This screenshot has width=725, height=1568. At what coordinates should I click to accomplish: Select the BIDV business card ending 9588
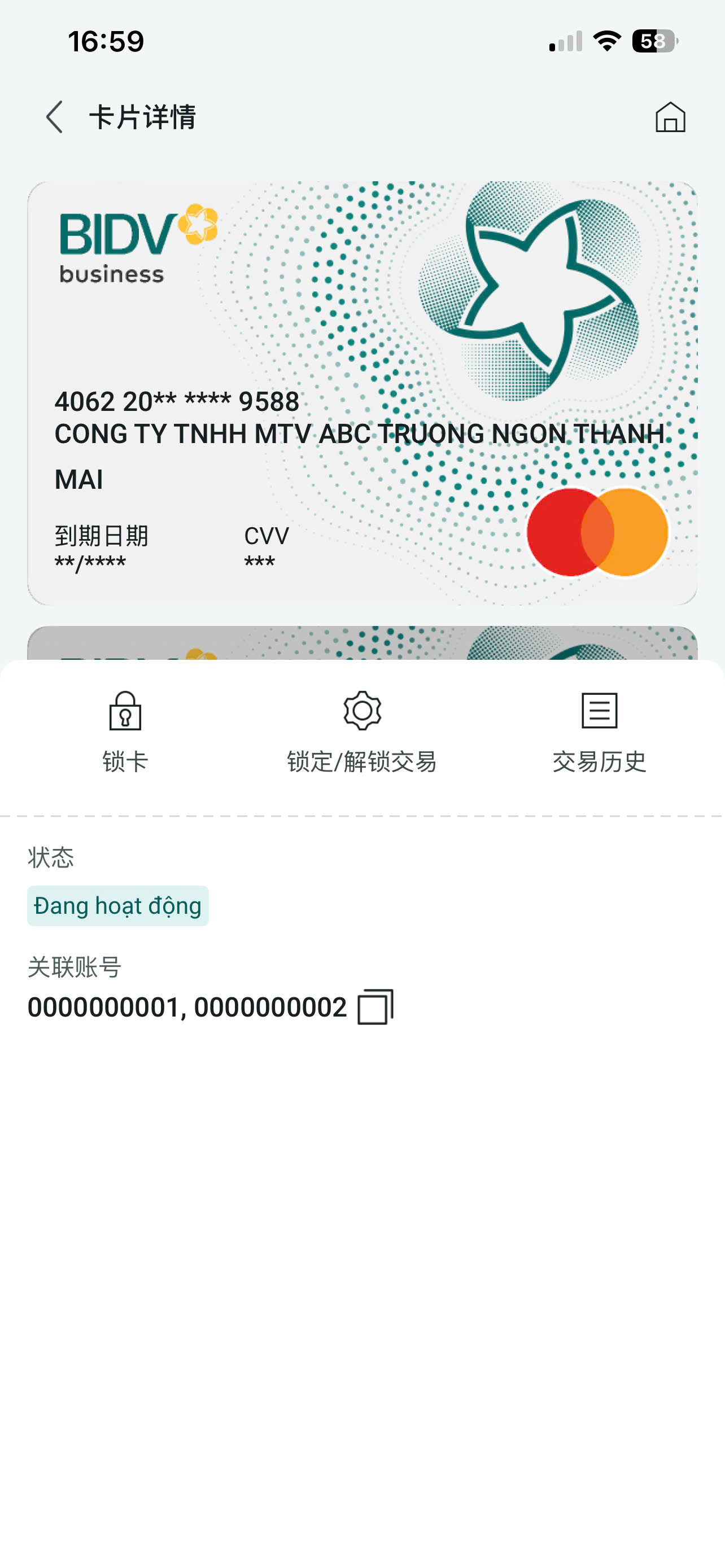coord(362,393)
